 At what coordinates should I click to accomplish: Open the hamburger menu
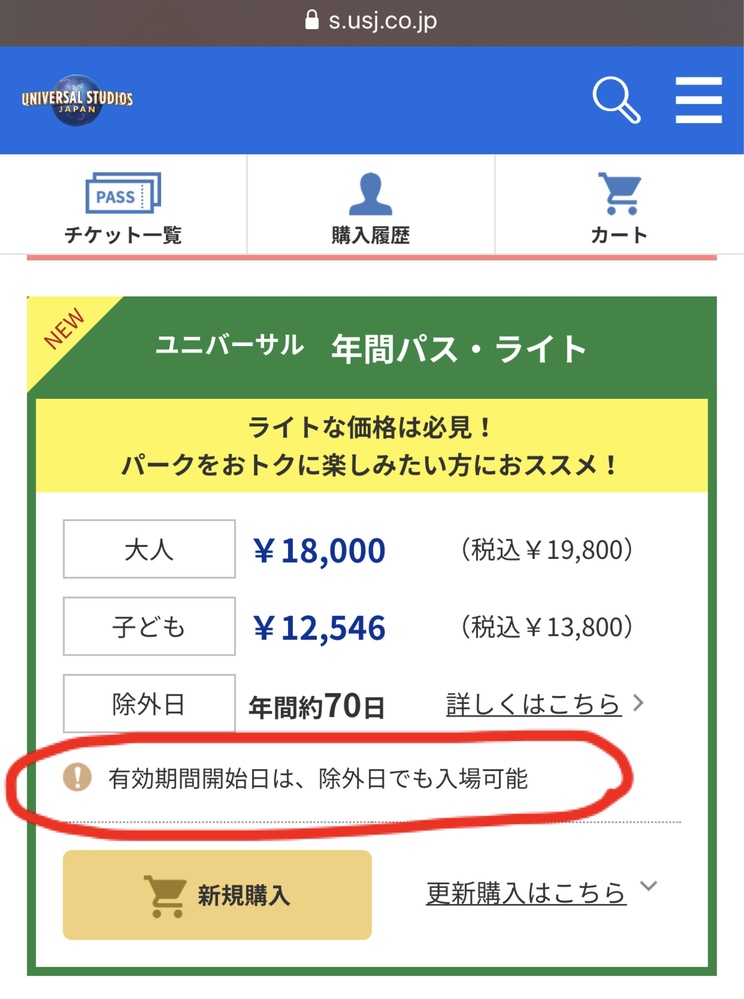pyautogui.click(x=698, y=99)
